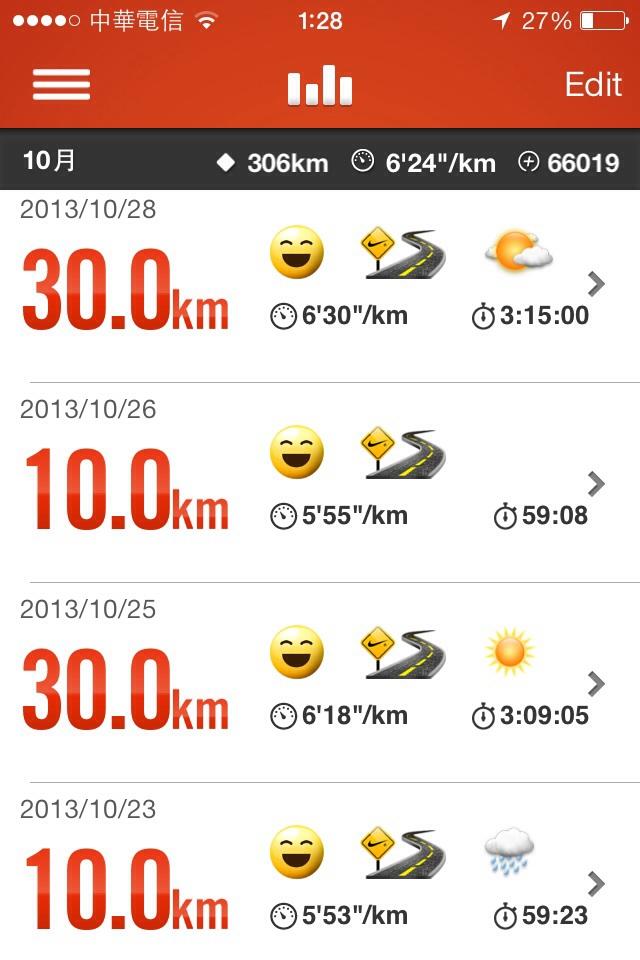The image size is (640, 960).
Task: Open the 10.0km run from 2013/10/26
Action: click(320, 485)
